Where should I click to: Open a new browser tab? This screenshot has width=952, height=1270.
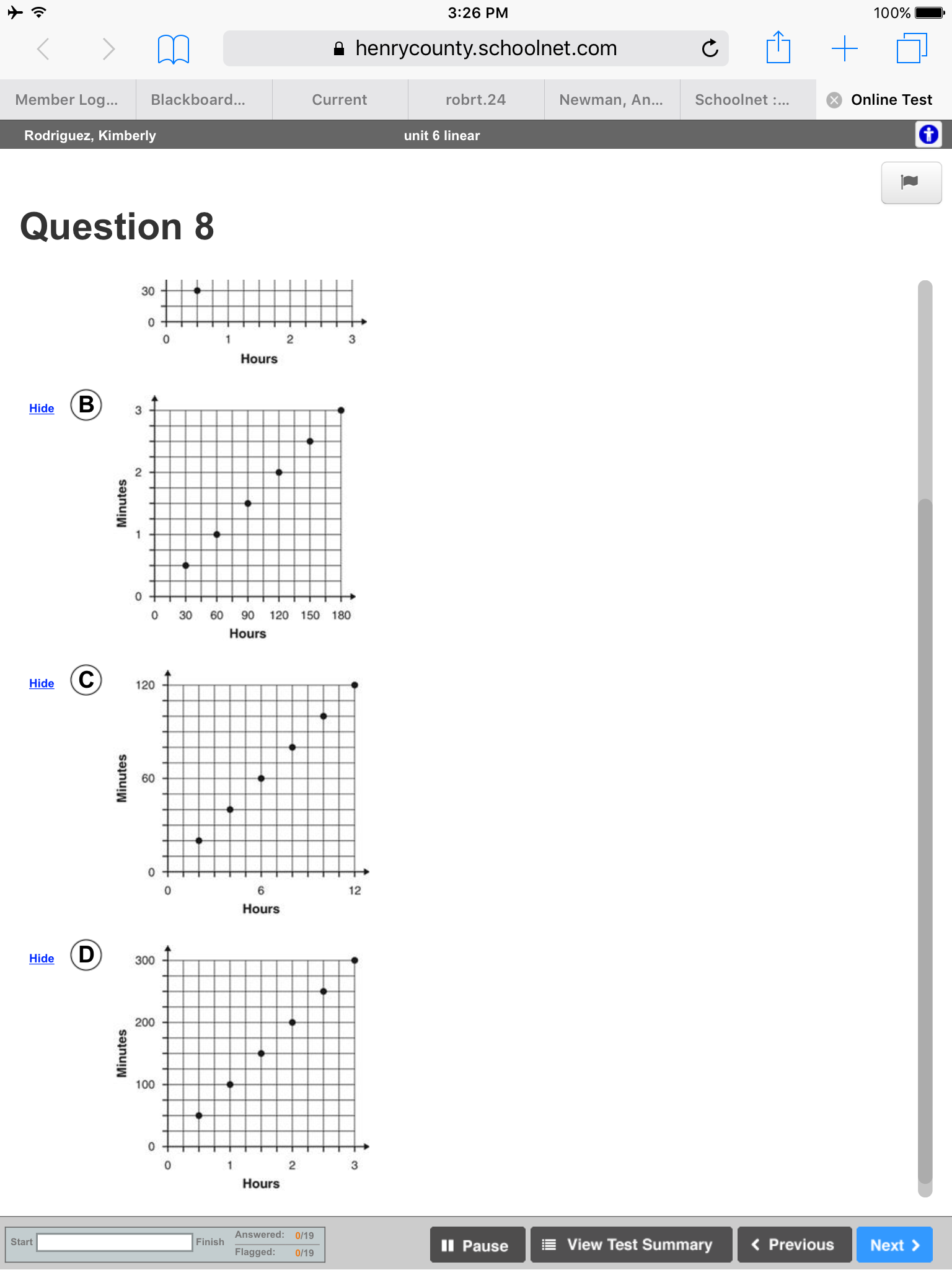pos(844,48)
